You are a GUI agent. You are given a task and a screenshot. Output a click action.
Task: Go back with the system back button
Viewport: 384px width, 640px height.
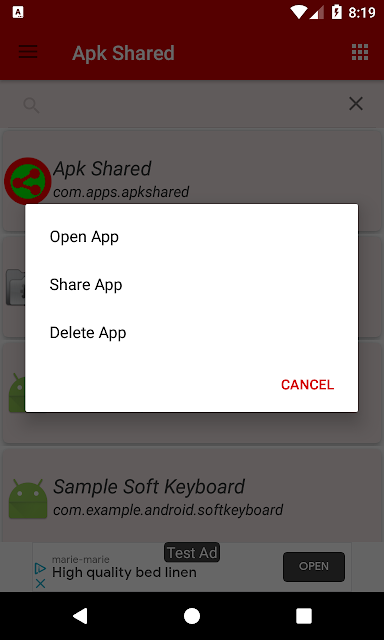(80, 616)
